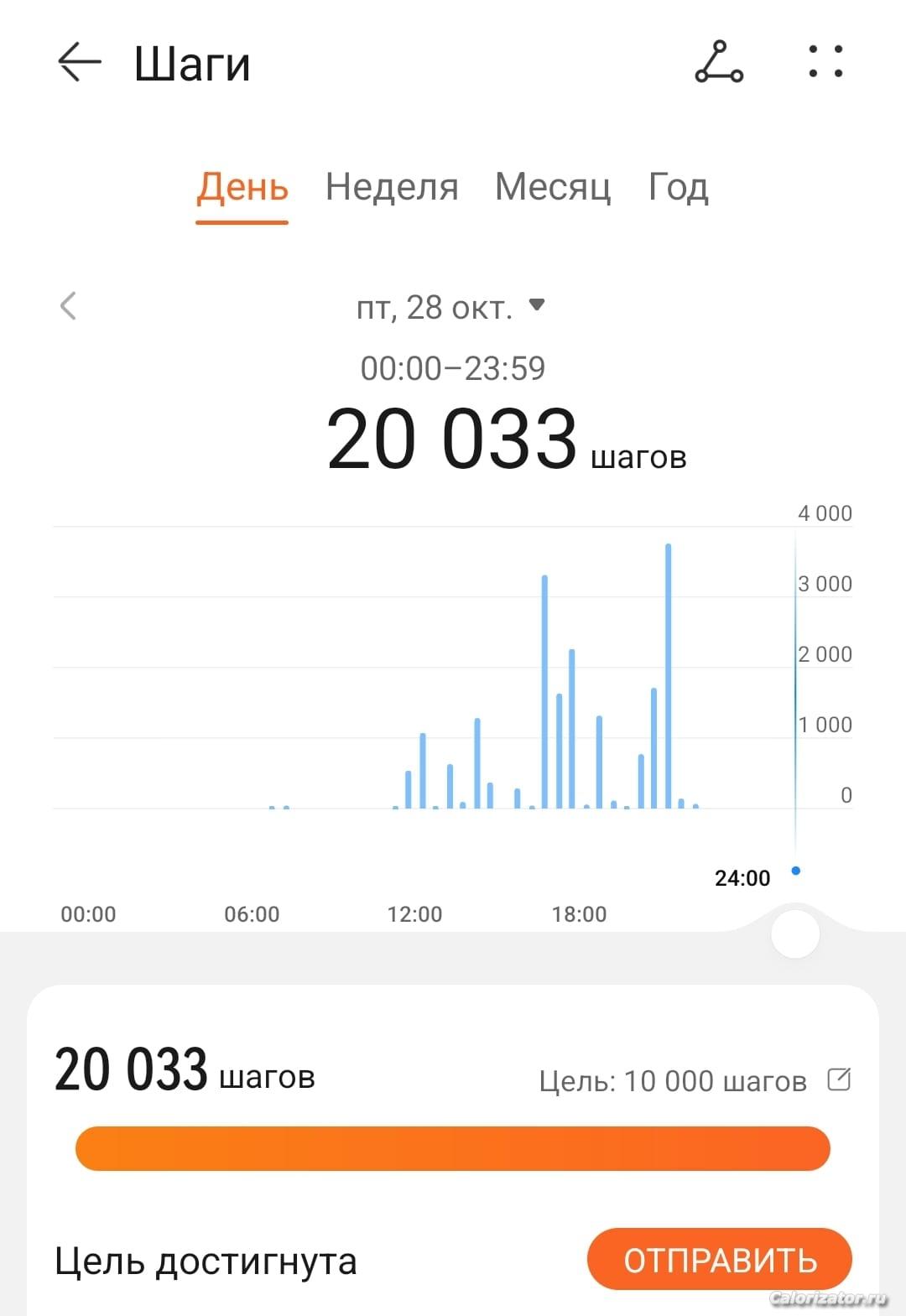Viewport: 906px width, 1316px height.
Task: Open the four-dot overflow menu
Action: tap(825, 62)
